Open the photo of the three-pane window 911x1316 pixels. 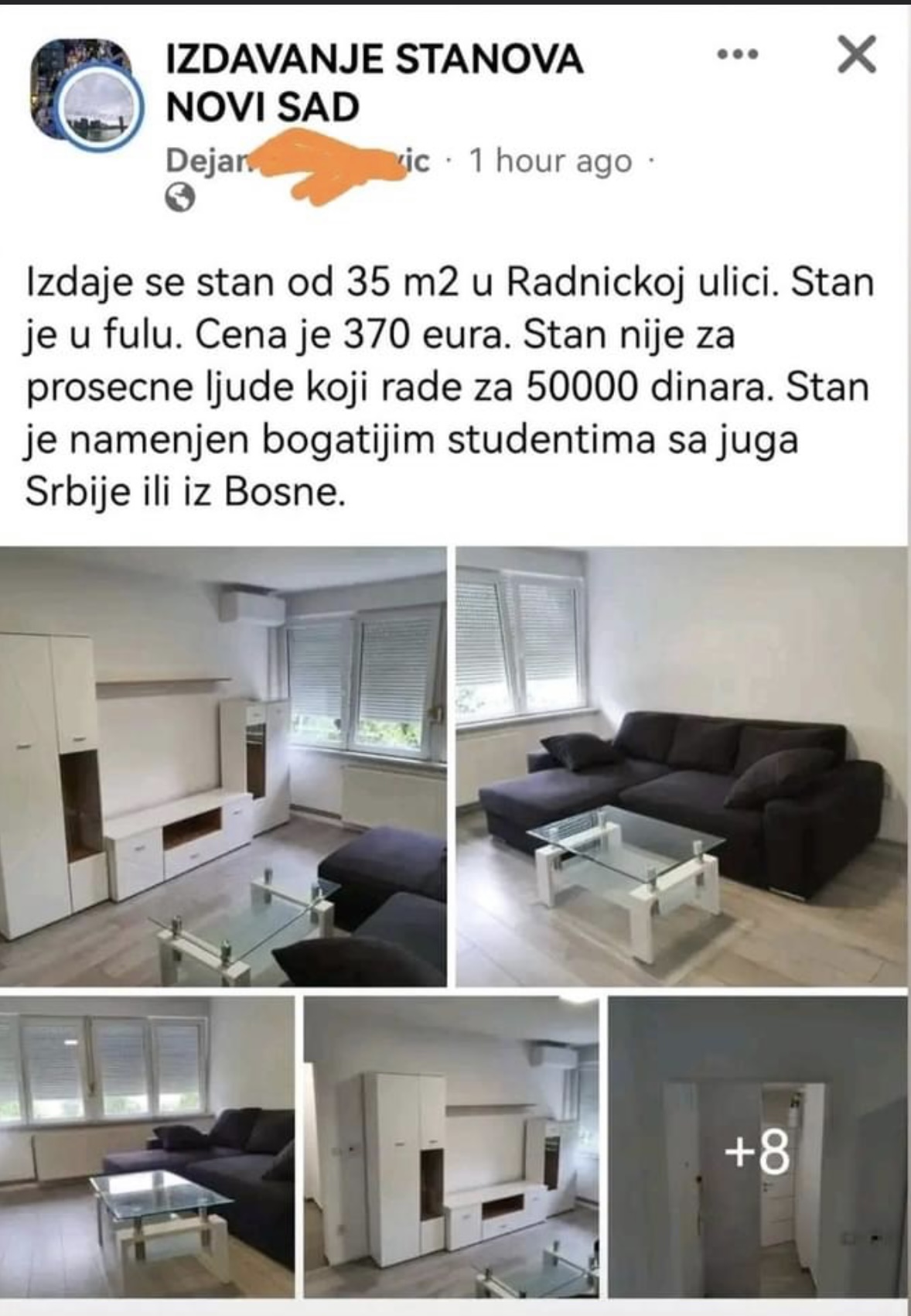[x=147, y=1147]
